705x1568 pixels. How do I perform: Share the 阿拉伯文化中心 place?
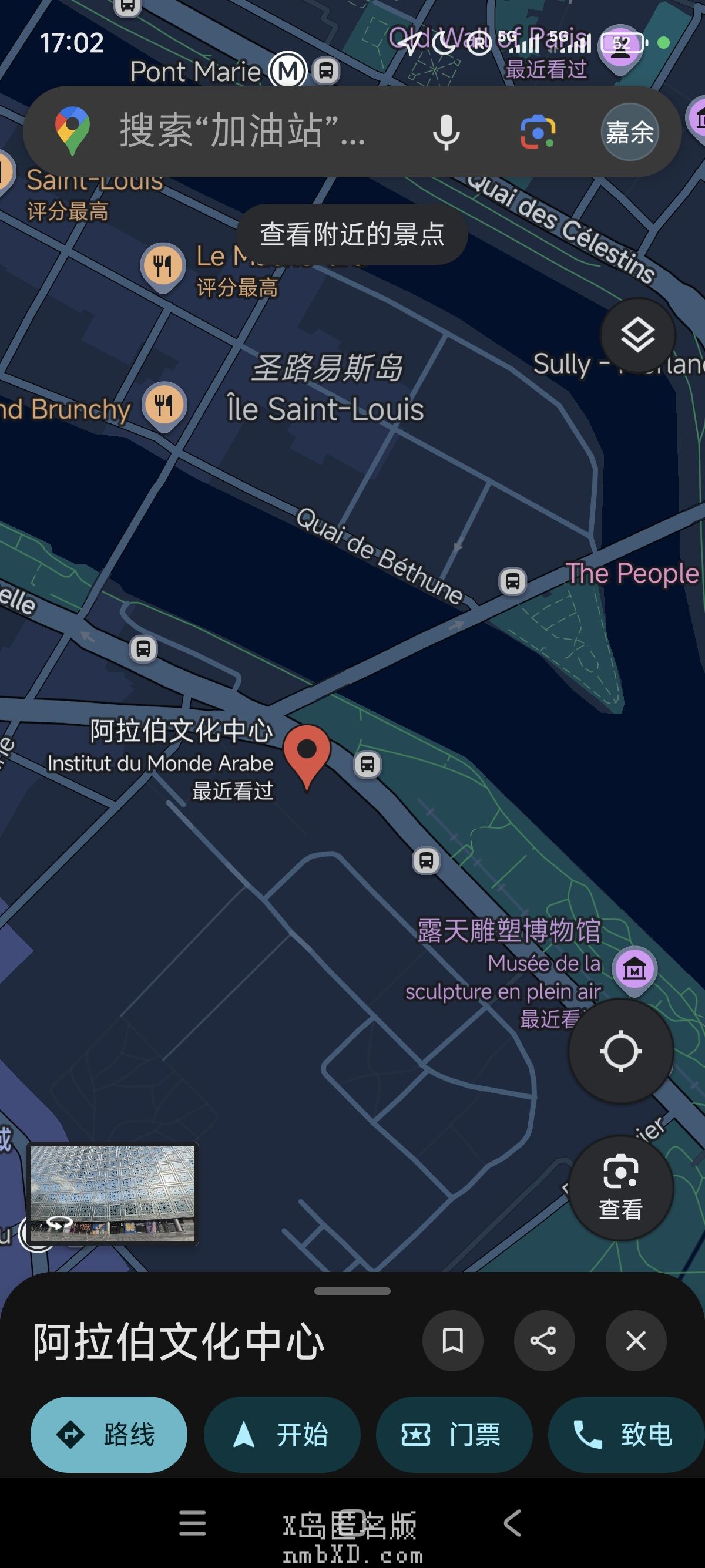click(x=543, y=1340)
